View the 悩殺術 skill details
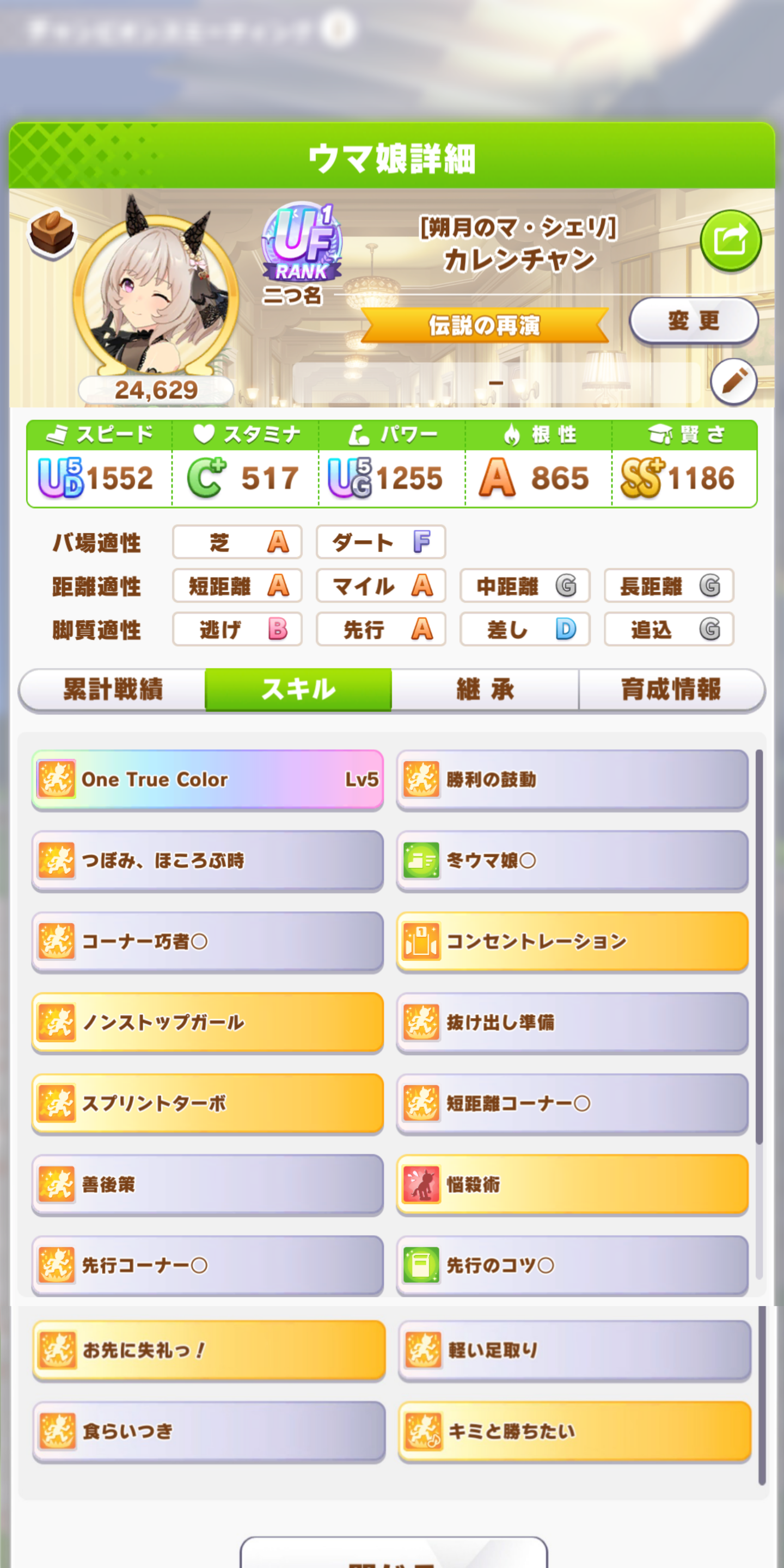This screenshot has height=1568, width=784. click(572, 1184)
